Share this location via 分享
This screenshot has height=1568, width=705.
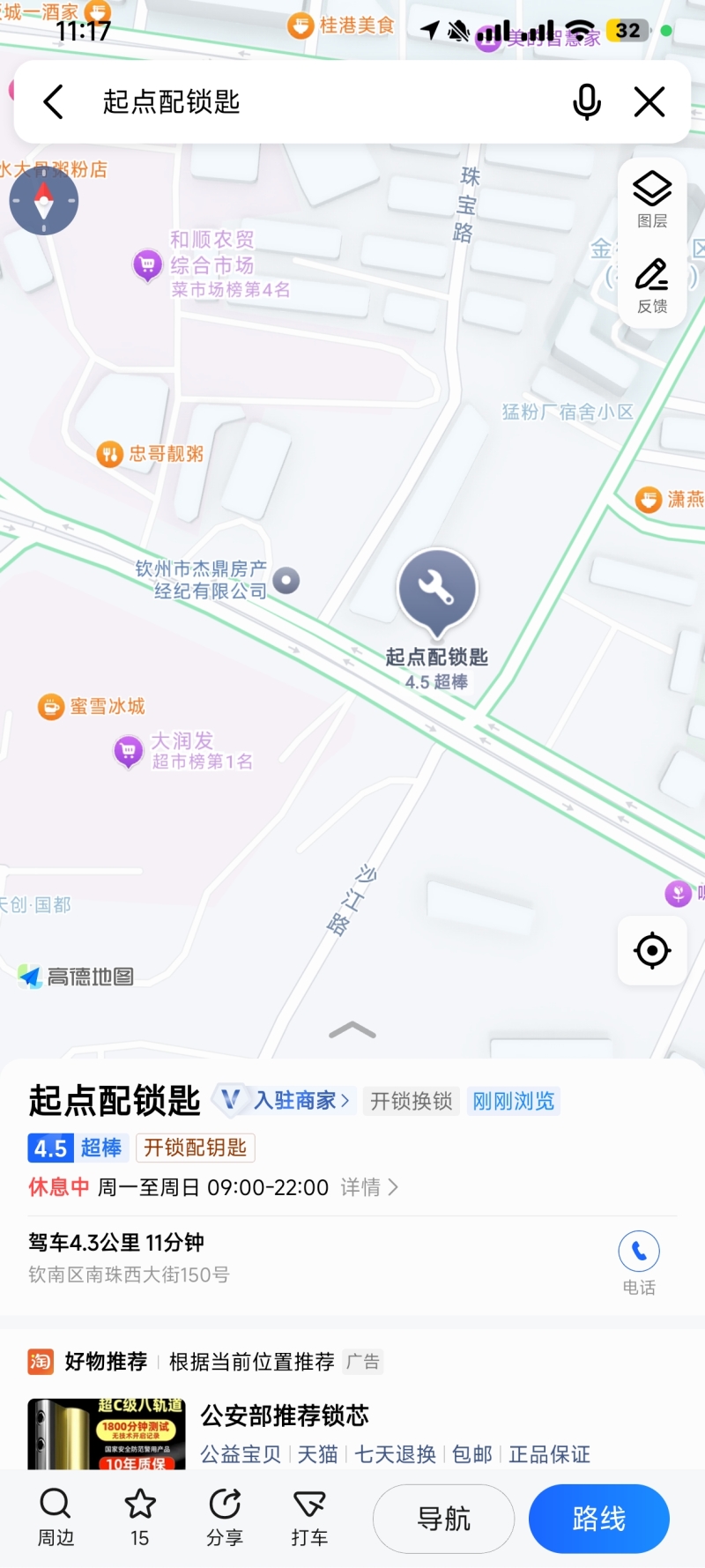[x=225, y=1518]
